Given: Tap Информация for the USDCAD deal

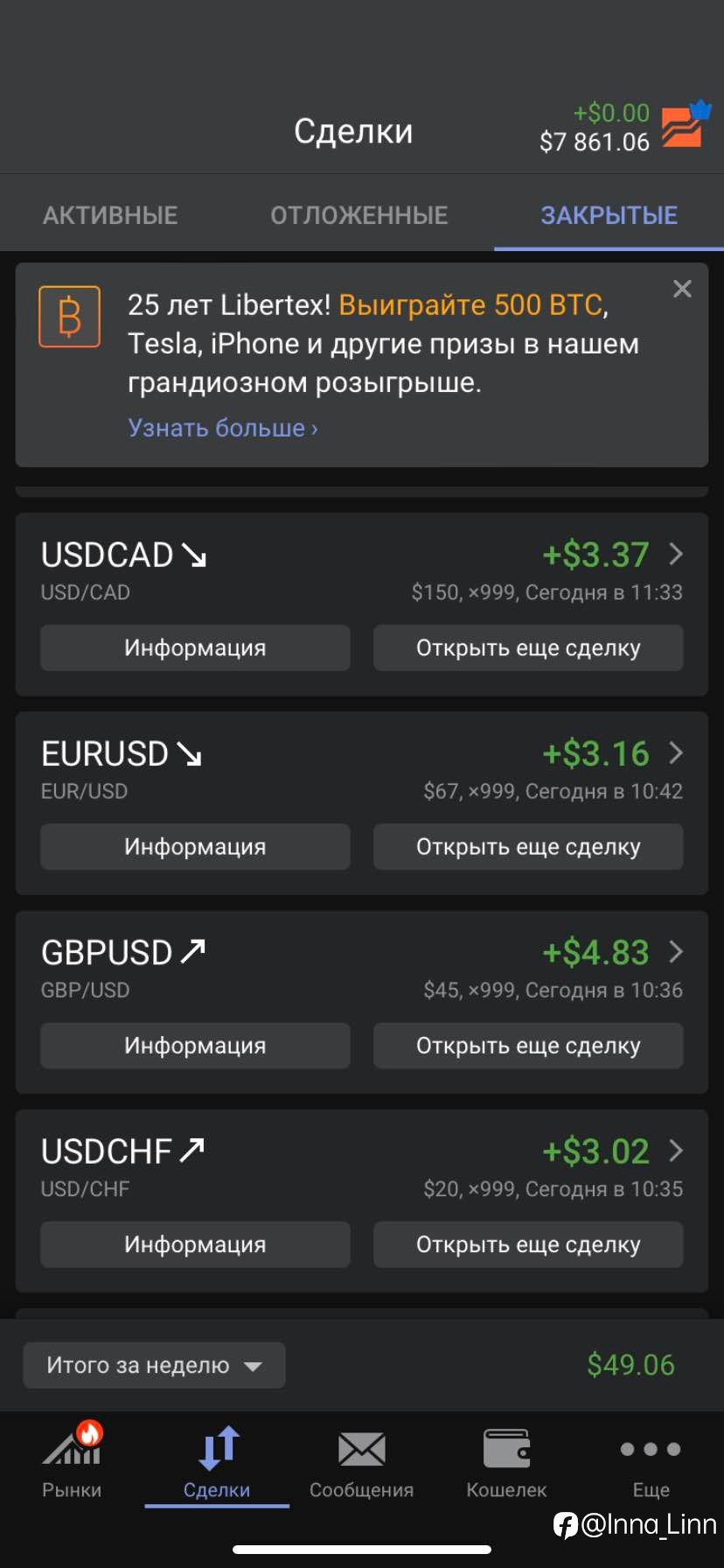Looking at the screenshot, I should (x=195, y=647).
